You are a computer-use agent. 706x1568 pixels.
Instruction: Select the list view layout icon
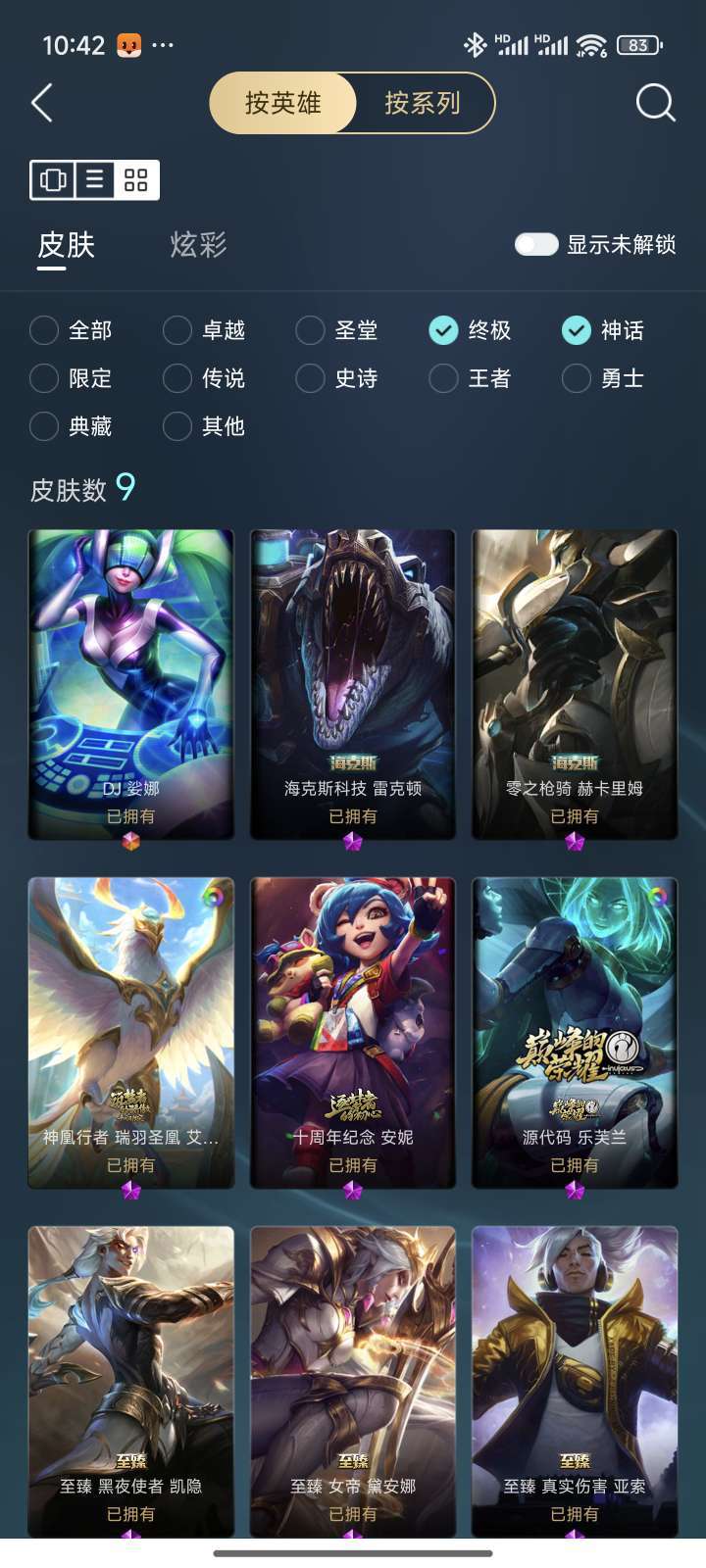click(95, 180)
